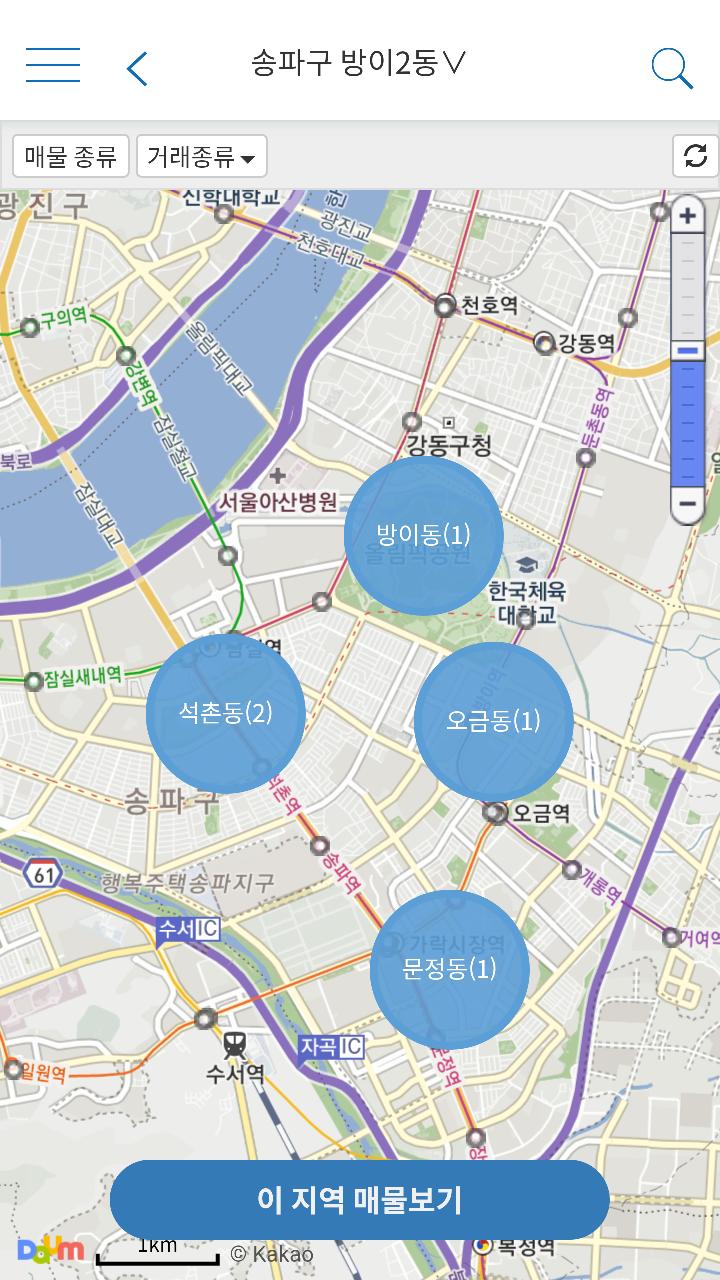Select the 문정동(1) cluster bubble

pyautogui.click(x=449, y=969)
